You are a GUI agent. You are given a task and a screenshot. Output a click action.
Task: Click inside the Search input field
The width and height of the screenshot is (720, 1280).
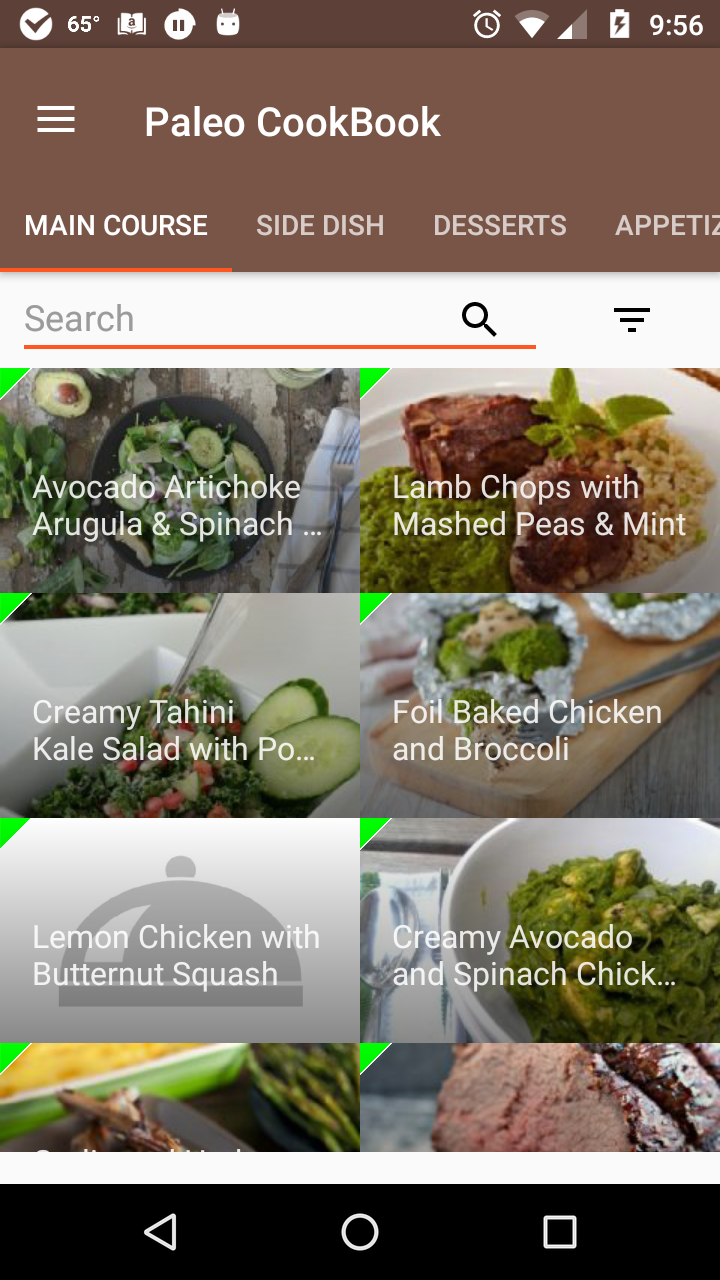tap(200, 318)
